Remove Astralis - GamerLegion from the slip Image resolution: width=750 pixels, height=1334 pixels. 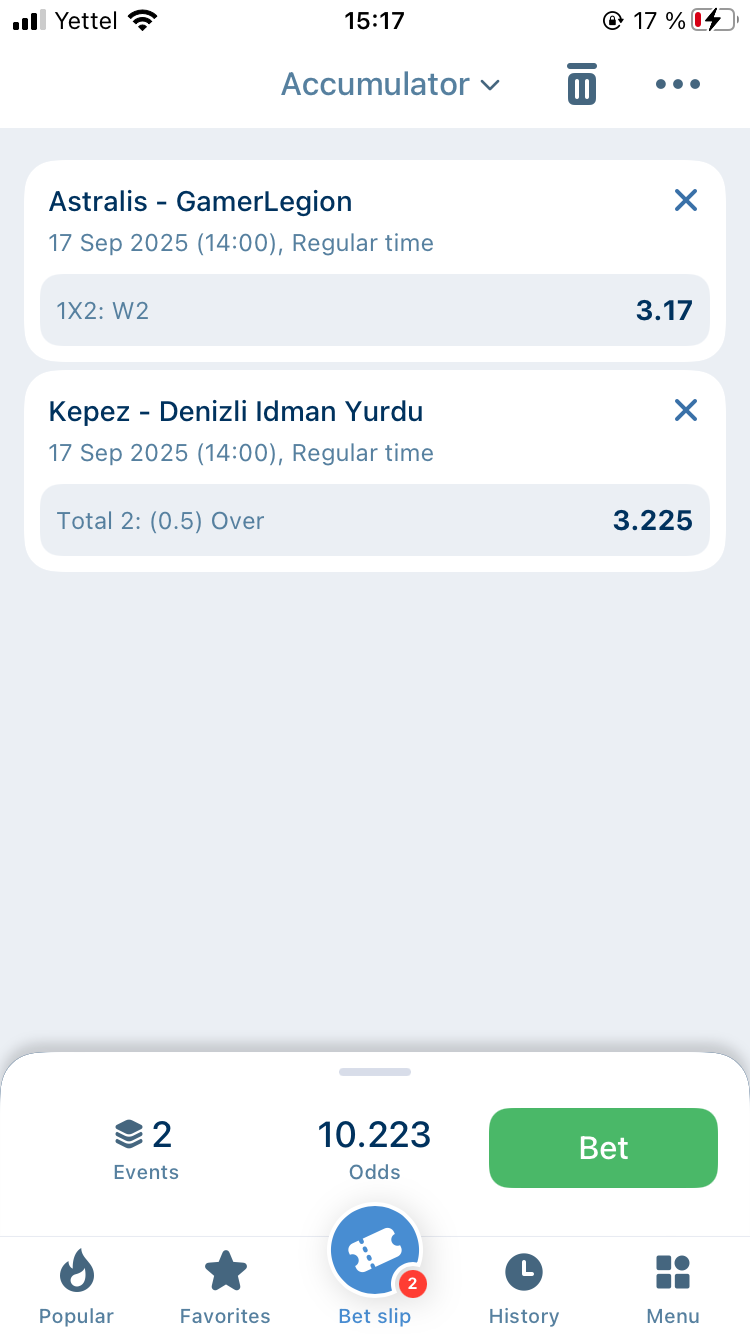tap(686, 200)
